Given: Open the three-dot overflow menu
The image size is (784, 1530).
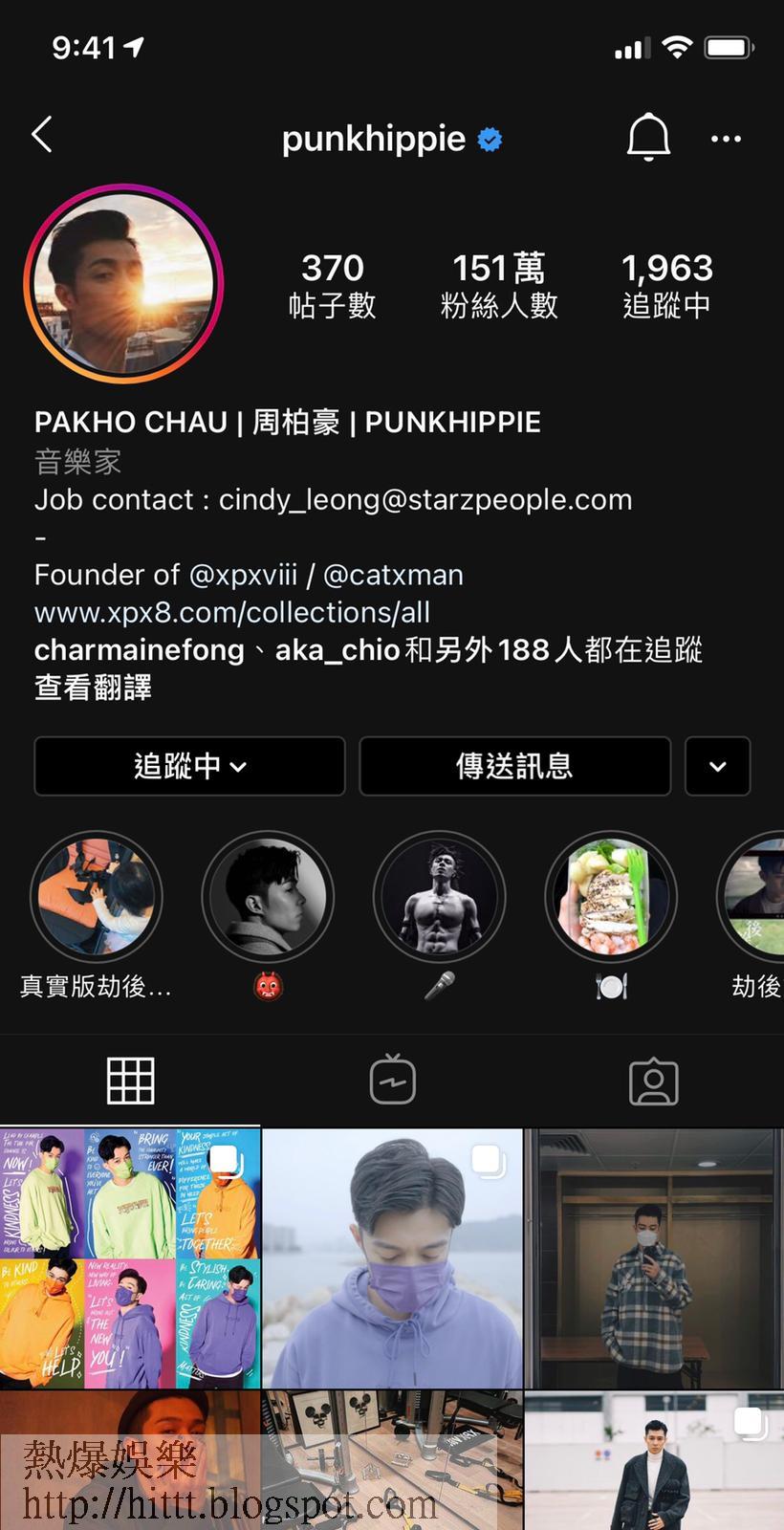Looking at the screenshot, I should coord(726,140).
